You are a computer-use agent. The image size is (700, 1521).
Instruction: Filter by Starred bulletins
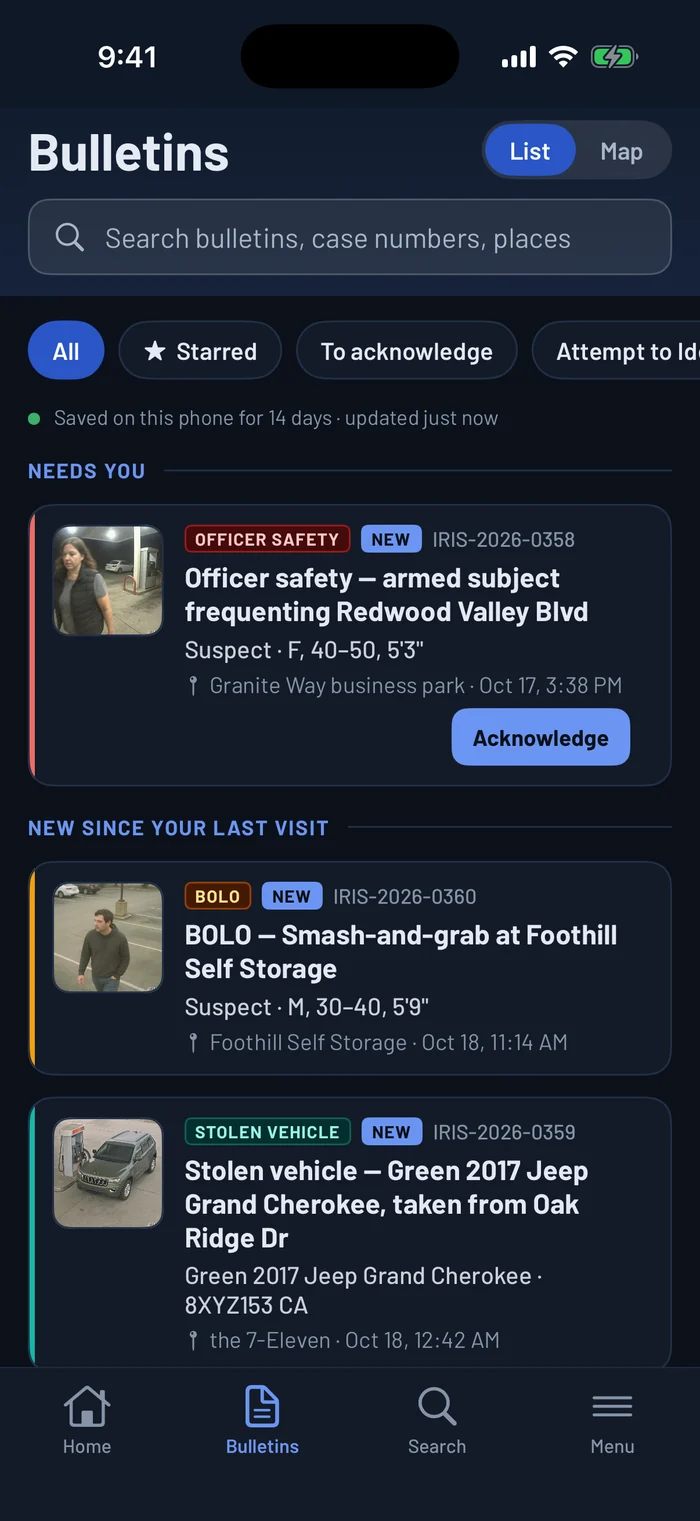point(200,351)
